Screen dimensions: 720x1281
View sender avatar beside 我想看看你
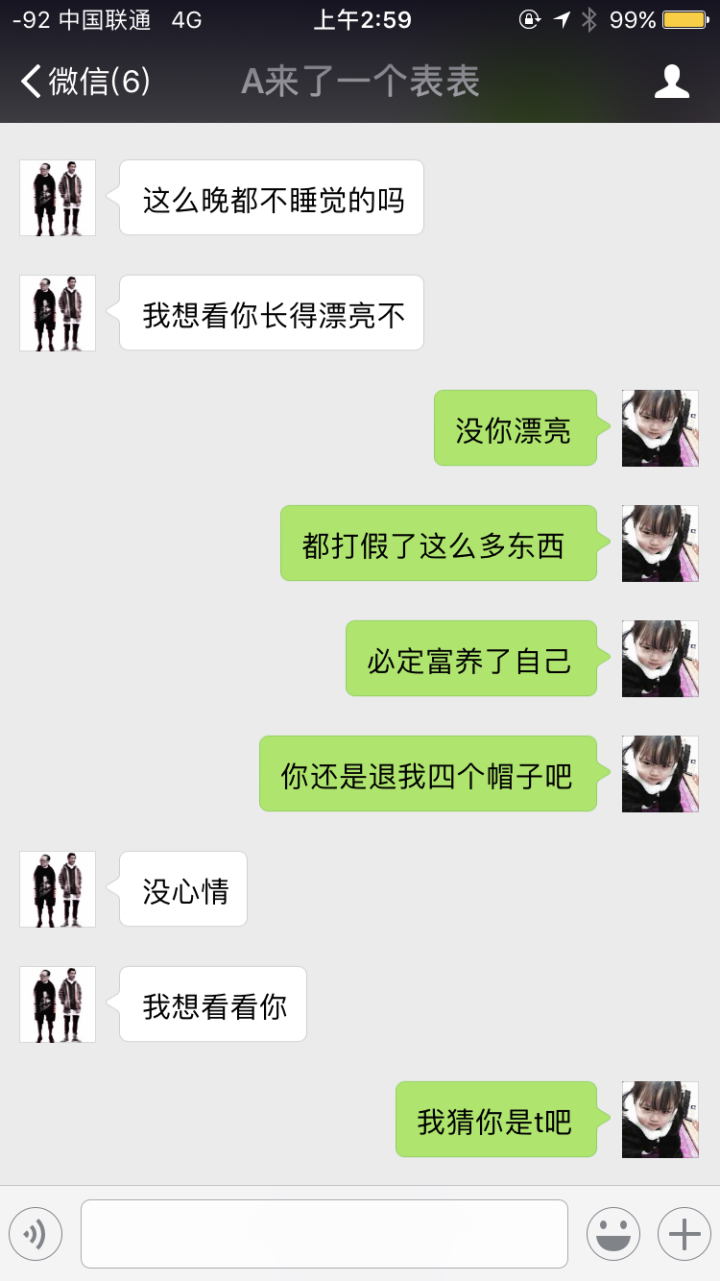58,1004
